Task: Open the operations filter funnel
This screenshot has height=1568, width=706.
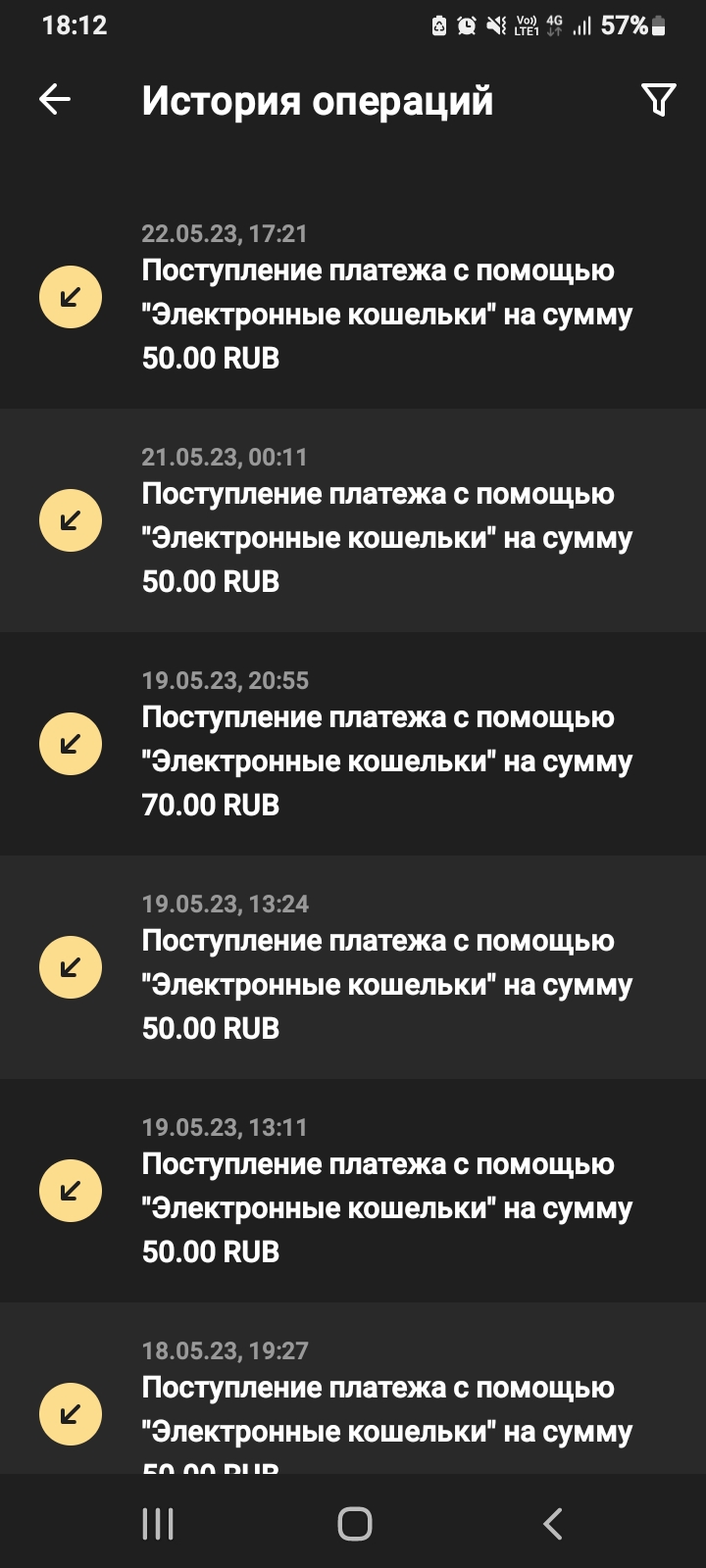Action: click(x=658, y=100)
